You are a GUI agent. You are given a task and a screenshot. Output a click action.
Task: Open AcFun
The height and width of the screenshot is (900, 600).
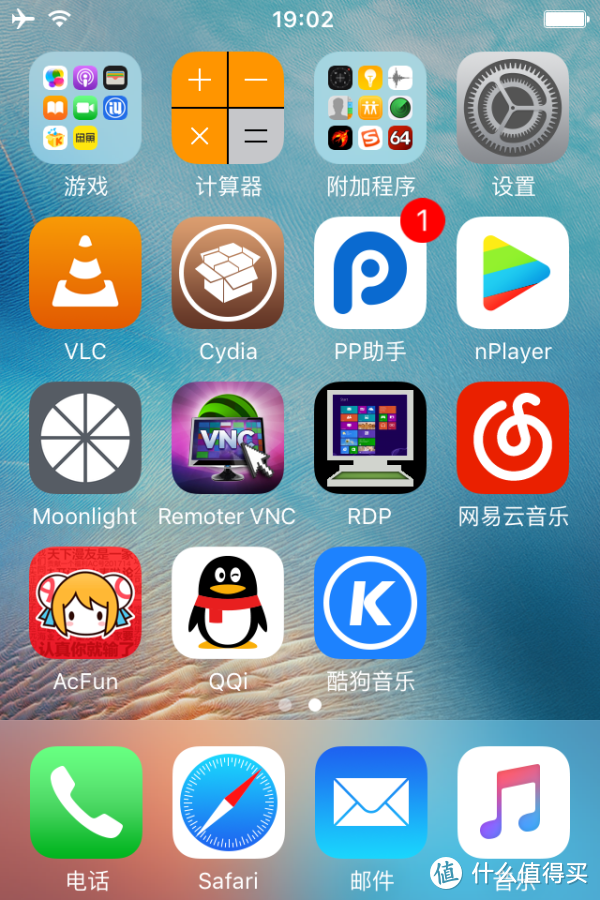[85, 603]
